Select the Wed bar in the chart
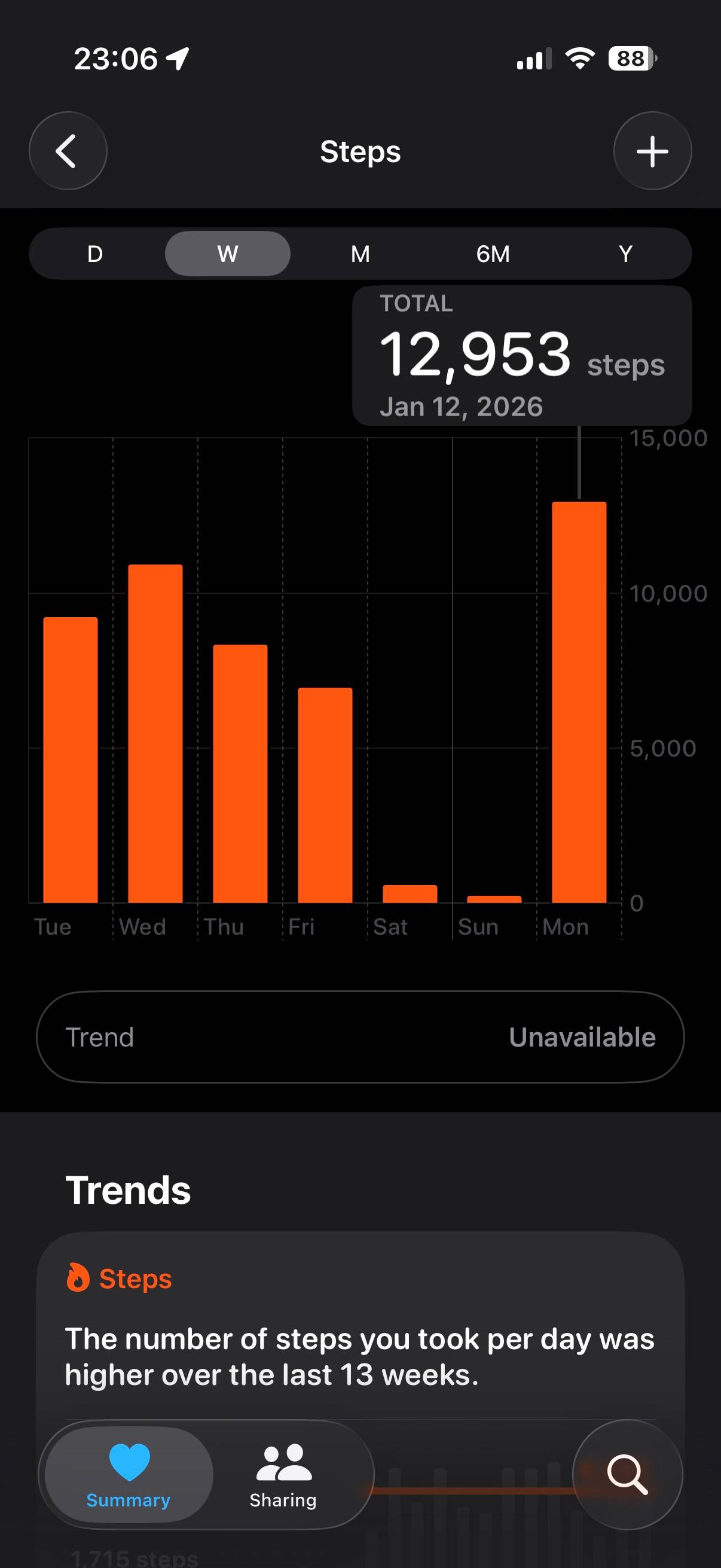 pyautogui.click(x=155, y=734)
